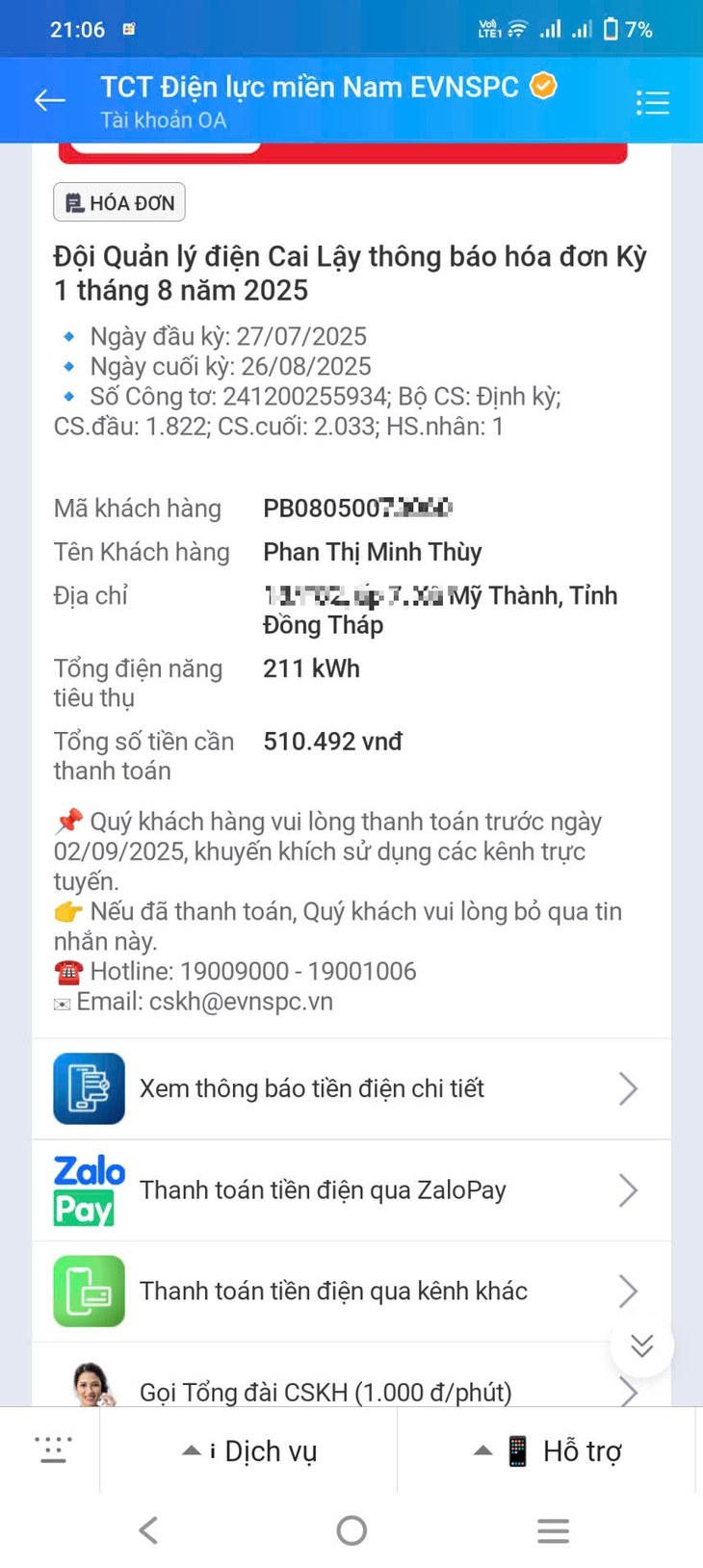Open the system recent apps button
Image resolution: width=703 pixels, height=1568 pixels.
pos(553,1529)
